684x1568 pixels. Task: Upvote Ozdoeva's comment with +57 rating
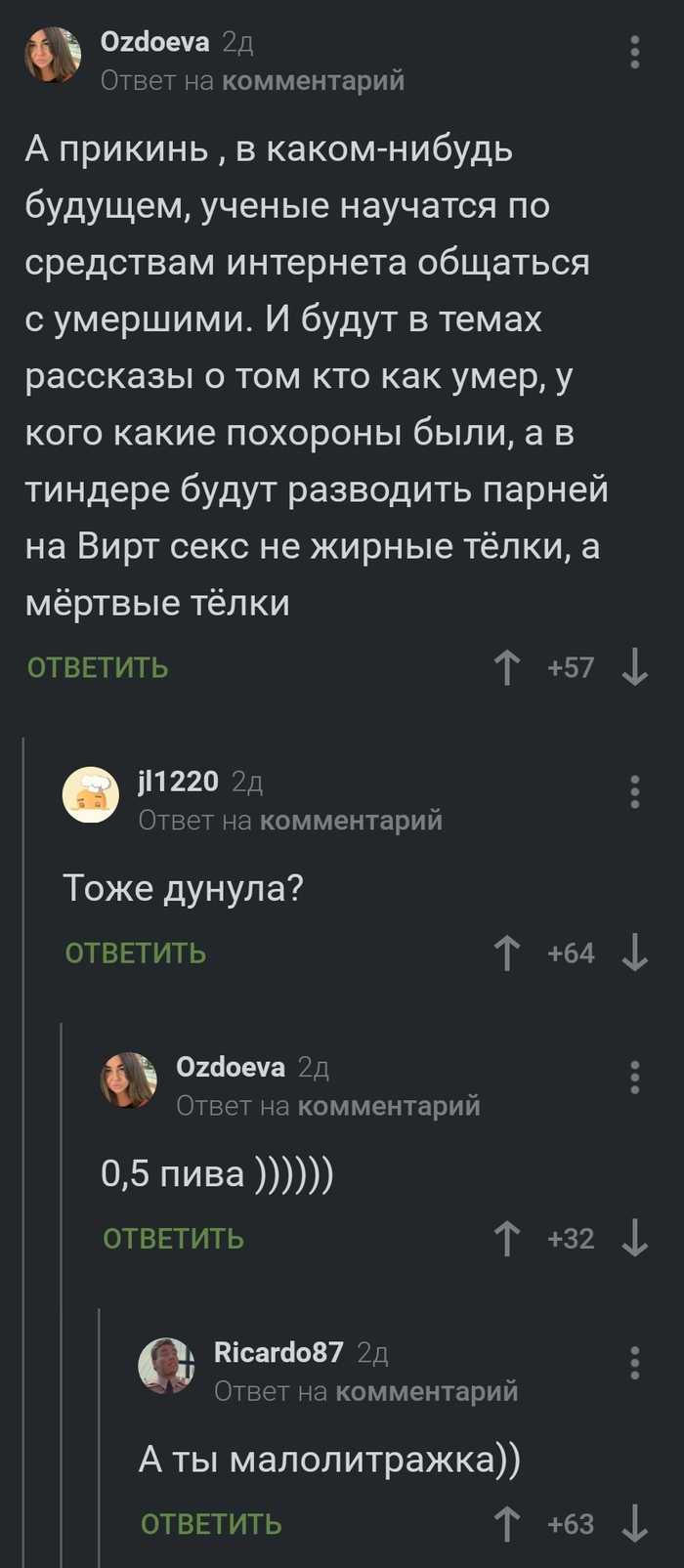coord(506,667)
